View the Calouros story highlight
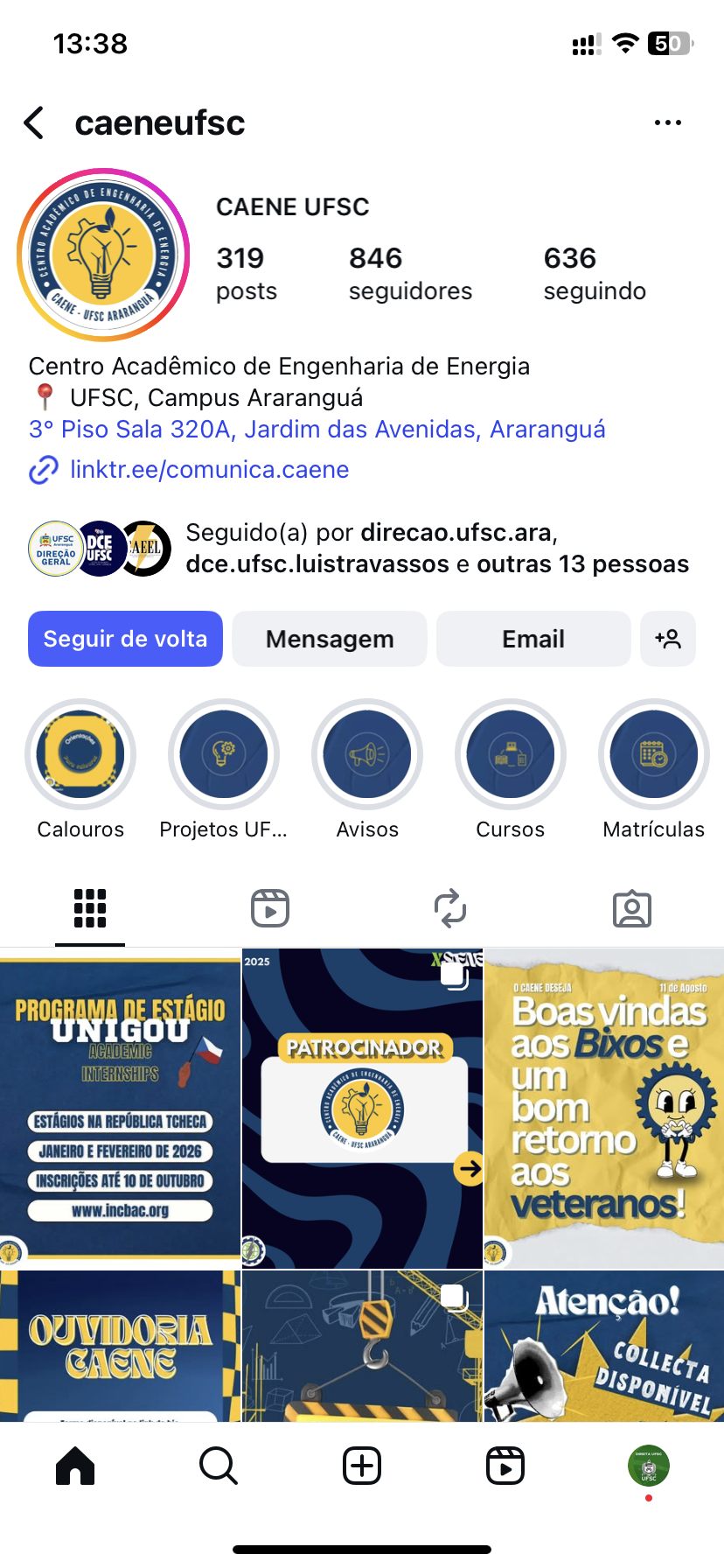Viewport: 724px width, 1568px height. tap(80, 754)
